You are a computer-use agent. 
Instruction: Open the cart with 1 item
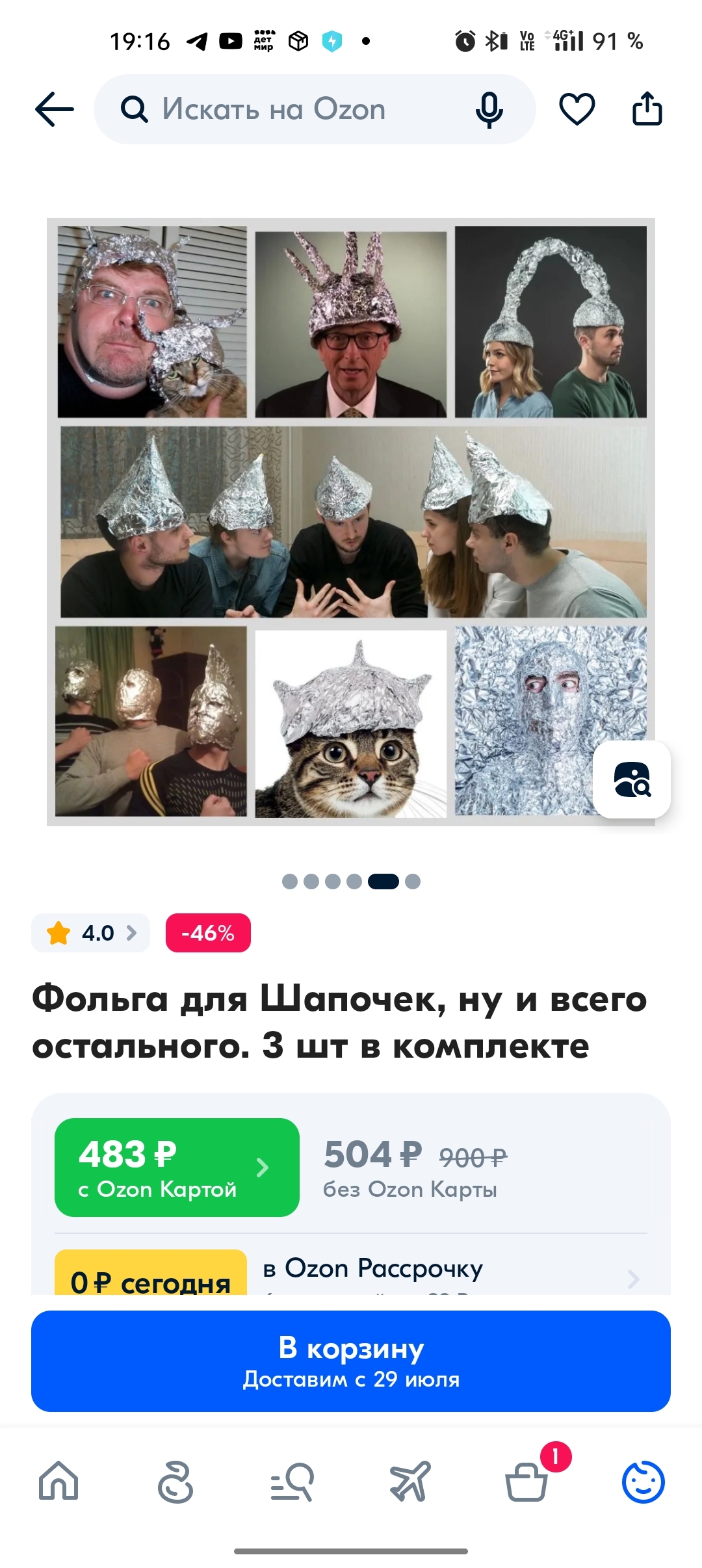526,1482
